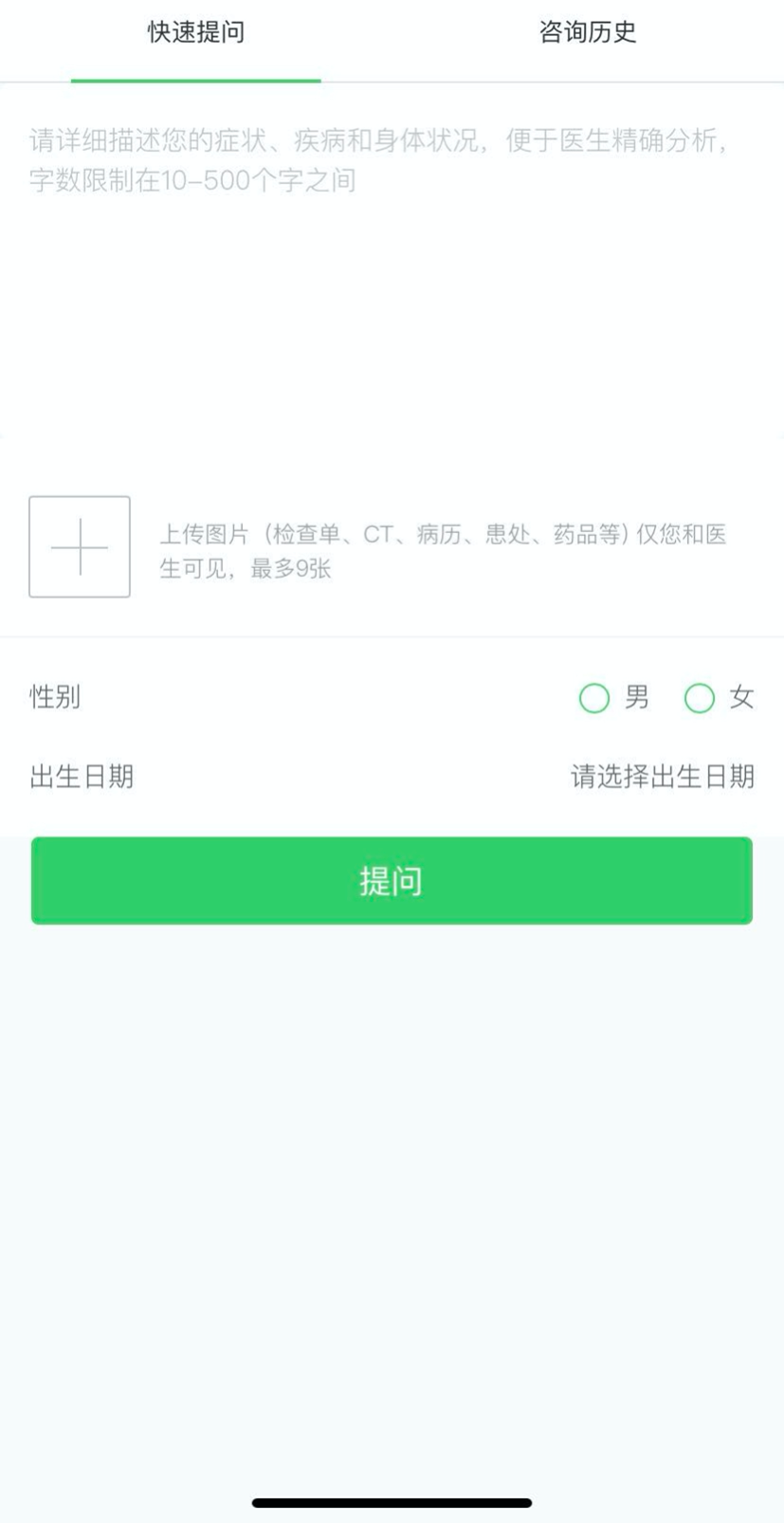Tap the male gender circle option

595,698
